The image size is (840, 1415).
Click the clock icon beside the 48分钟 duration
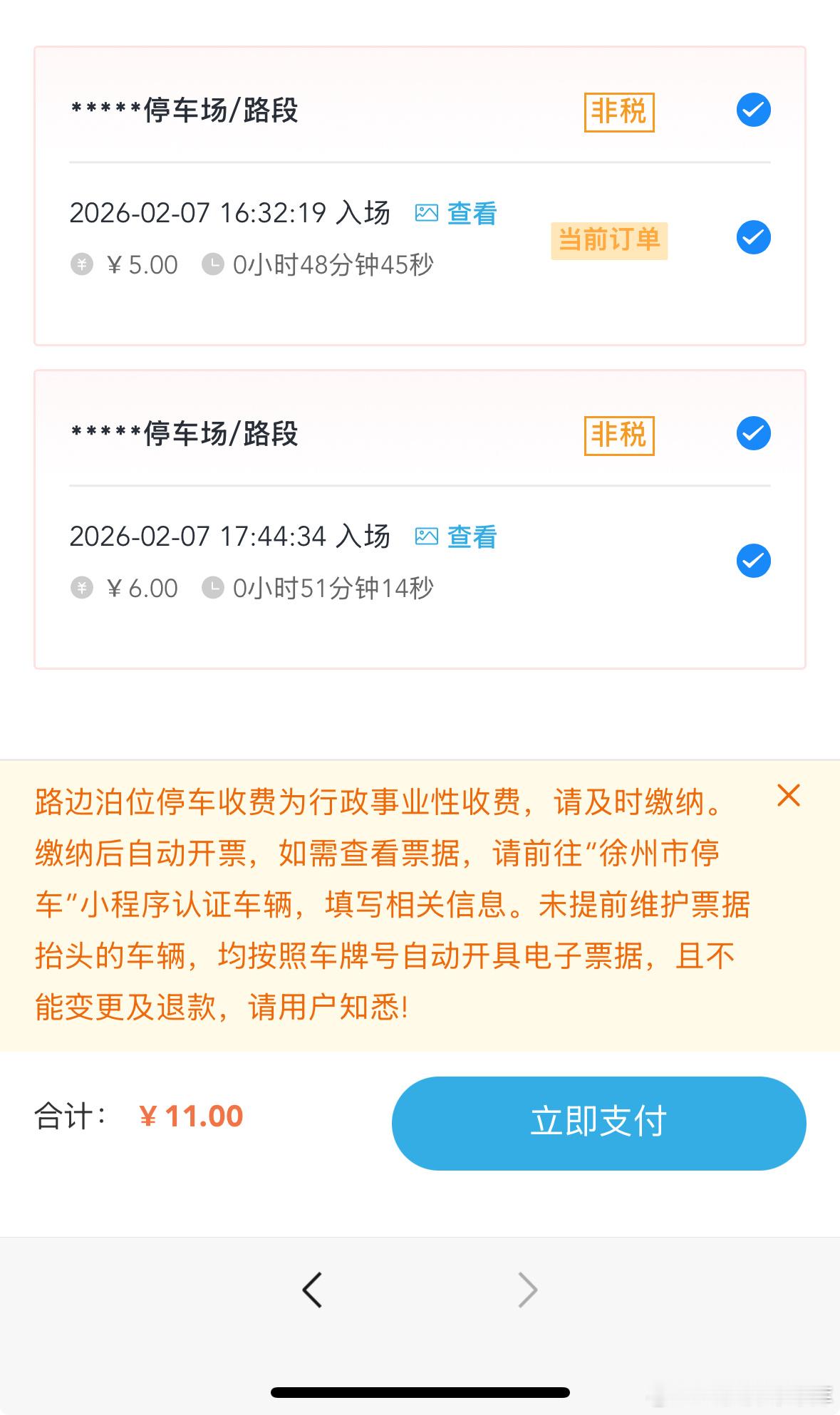click(213, 264)
